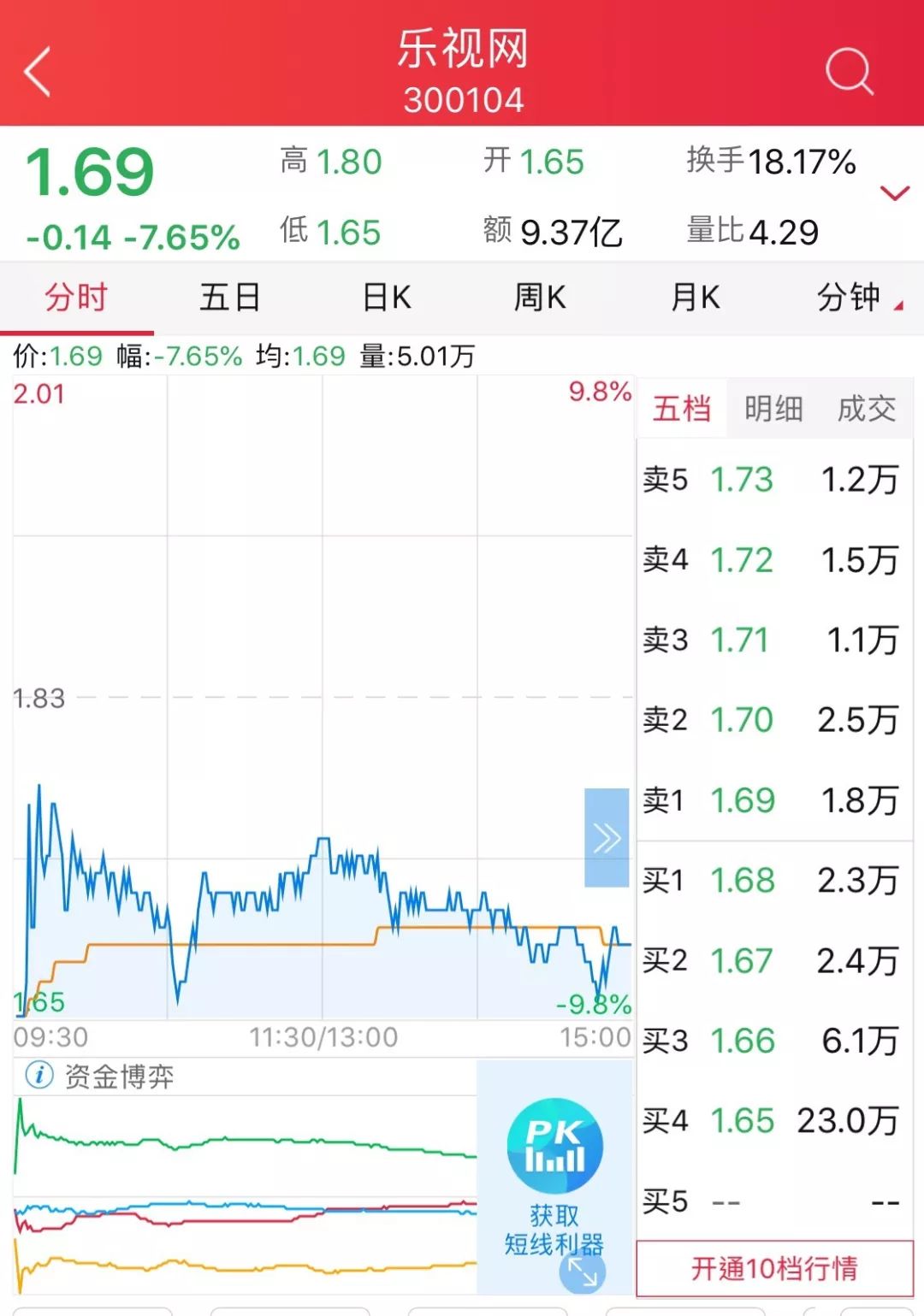The image size is (924, 1316).
Task: Expand quote details with the red chevron
Action: [895, 193]
